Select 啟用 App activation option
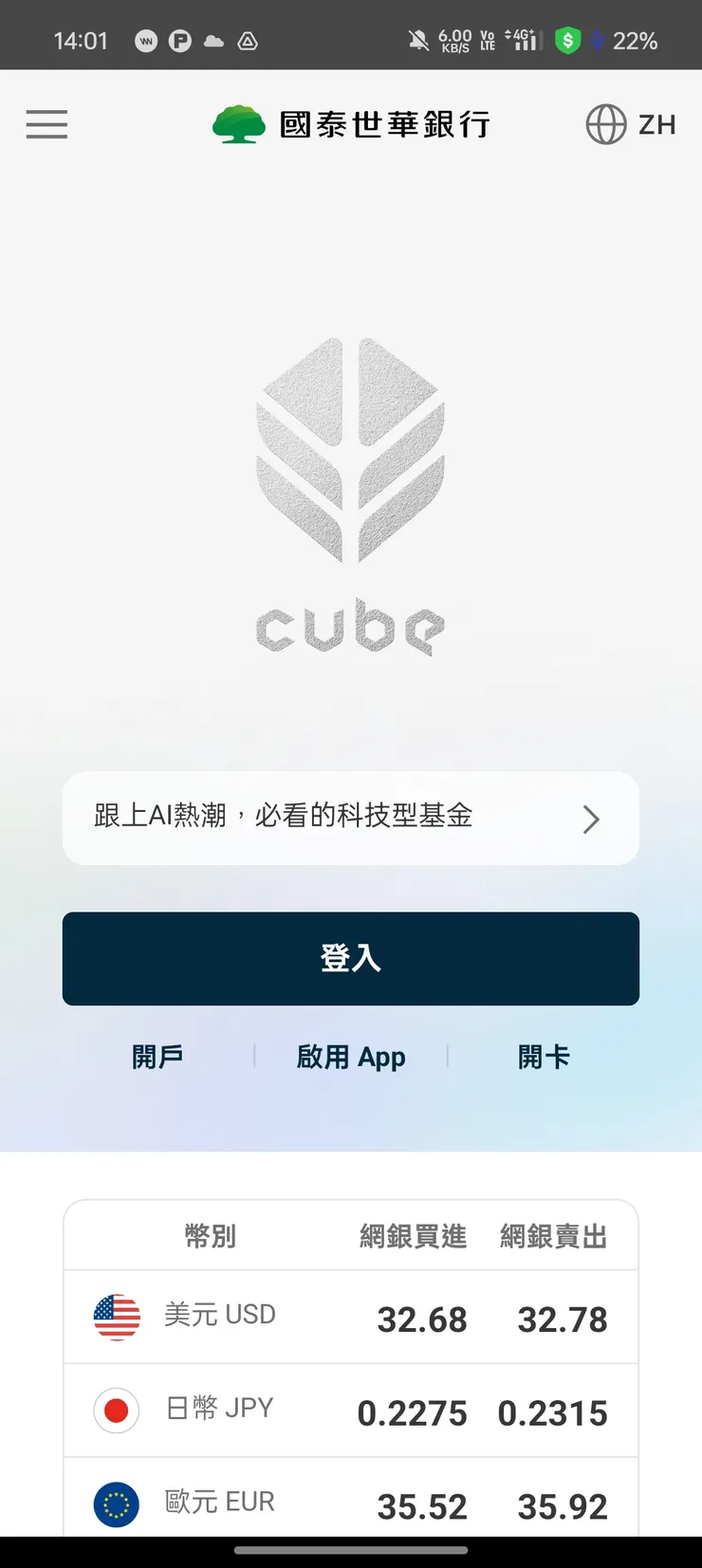 (351, 1056)
